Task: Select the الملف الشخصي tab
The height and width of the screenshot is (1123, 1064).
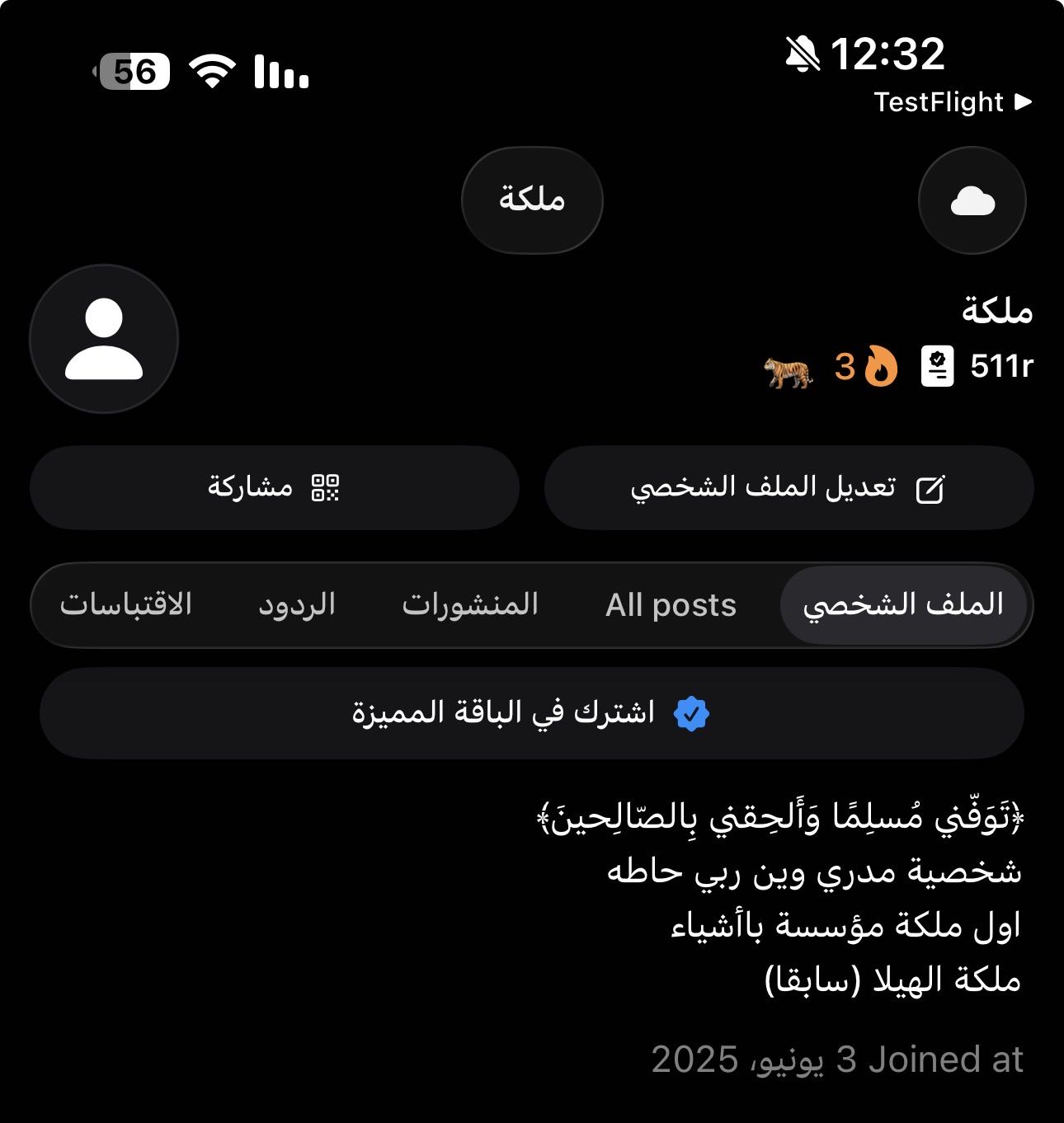Action: [903, 605]
